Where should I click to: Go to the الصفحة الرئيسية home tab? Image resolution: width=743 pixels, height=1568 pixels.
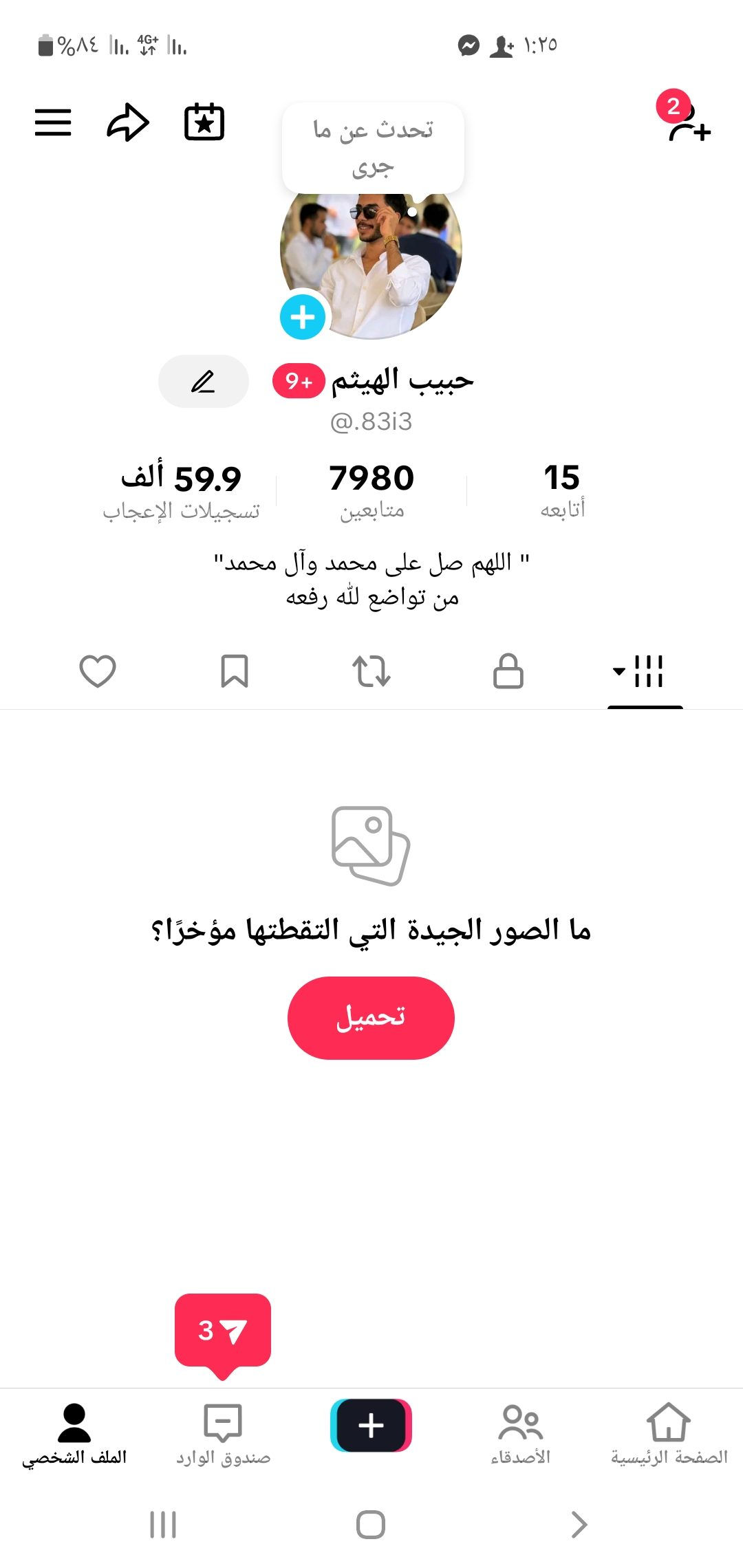pyautogui.click(x=669, y=1434)
